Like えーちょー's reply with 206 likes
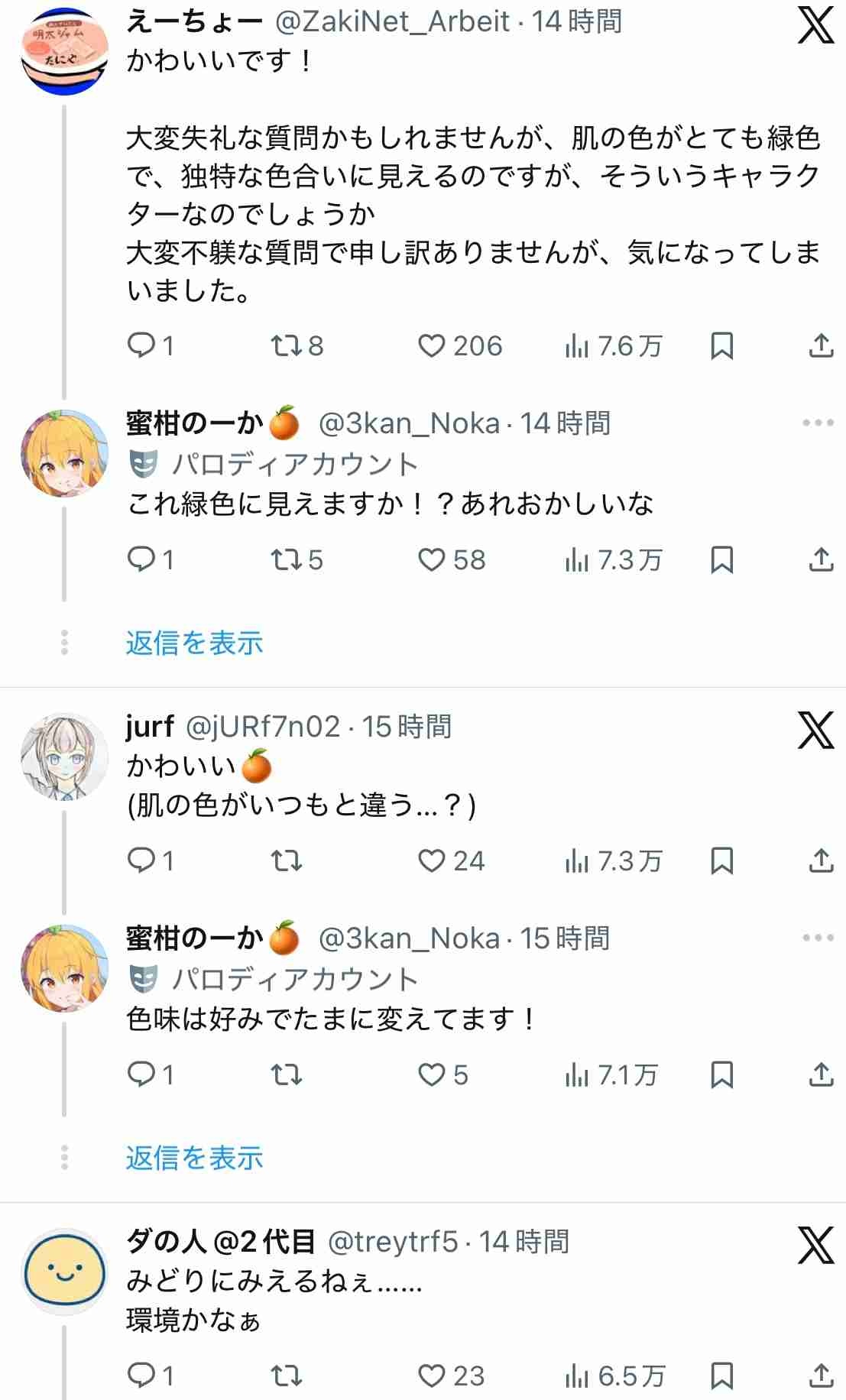 pyautogui.click(x=432, y=346)
